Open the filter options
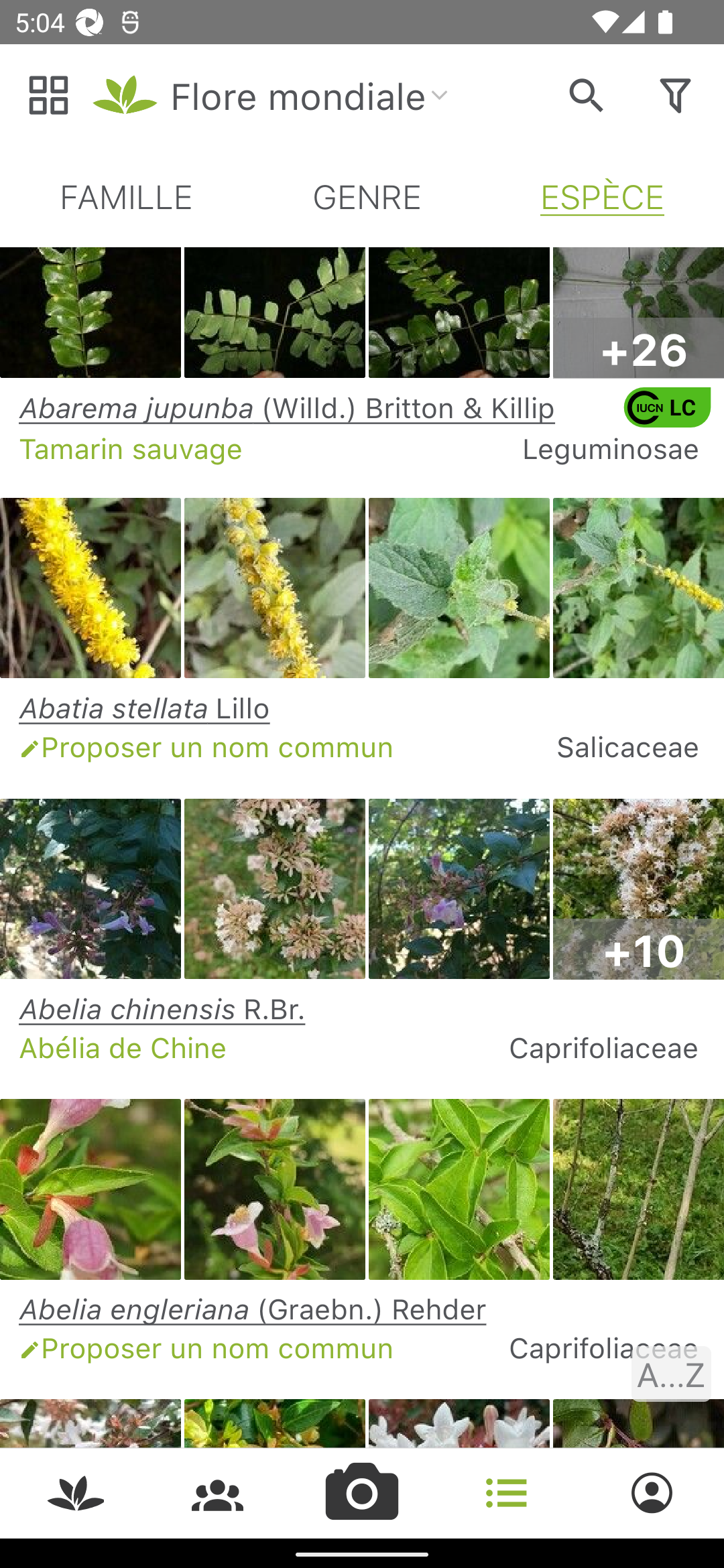Viewport: 724px width, 1568px height. coord(674,95)
